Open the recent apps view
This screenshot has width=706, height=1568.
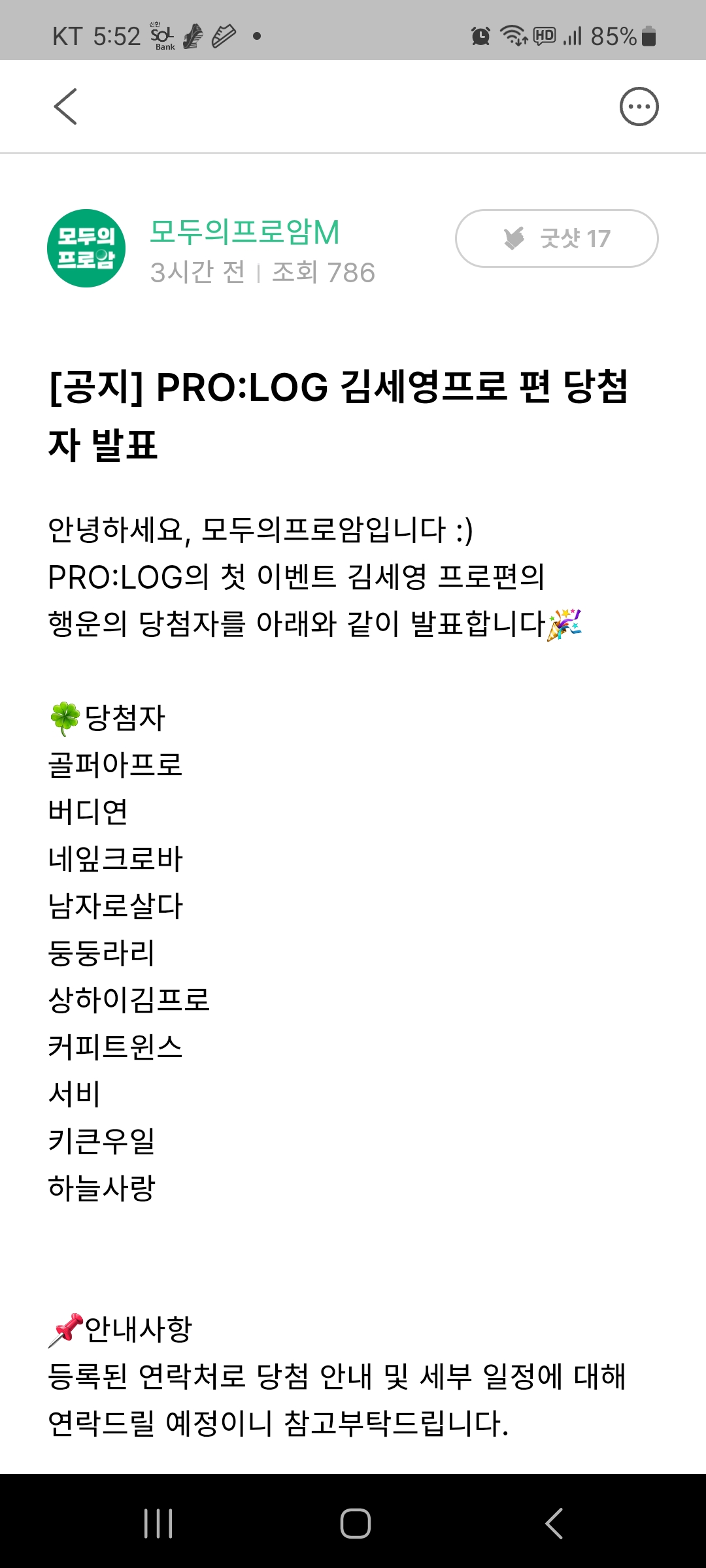(x=158, y=1524)
